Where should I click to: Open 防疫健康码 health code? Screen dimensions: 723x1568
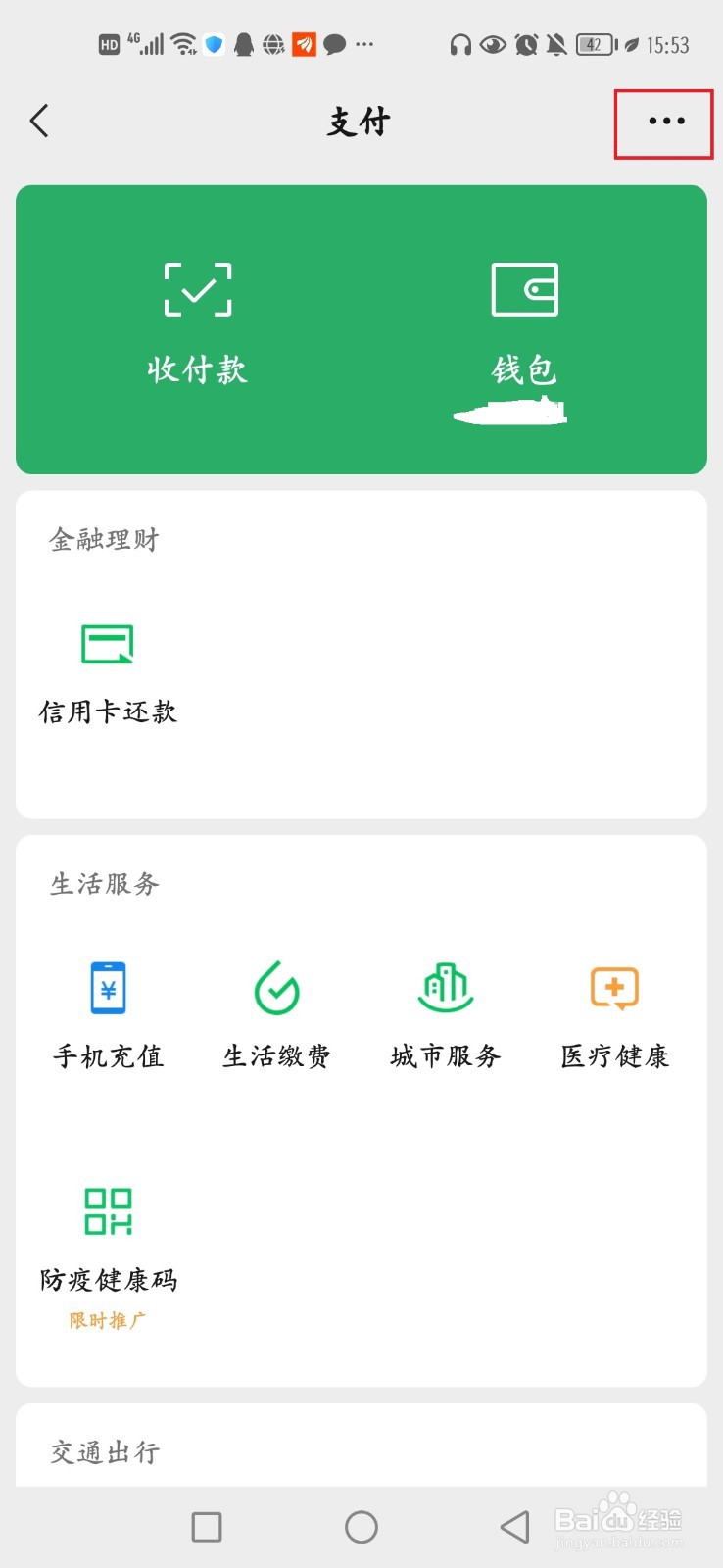click(108, 1256)
